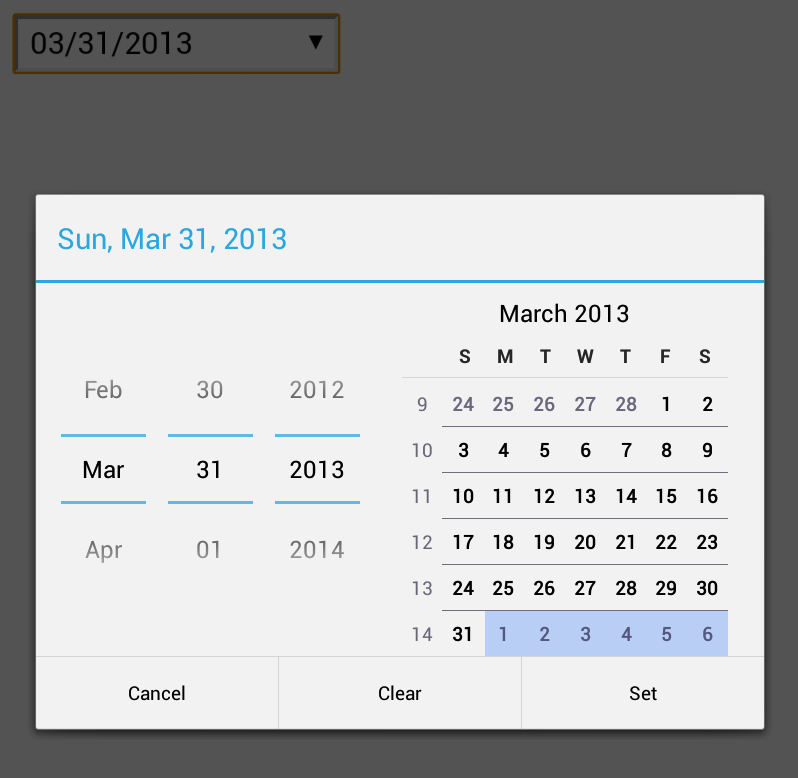
Task: Pick year 2012 in the year spinner
Action: click(x=317, y=390)
